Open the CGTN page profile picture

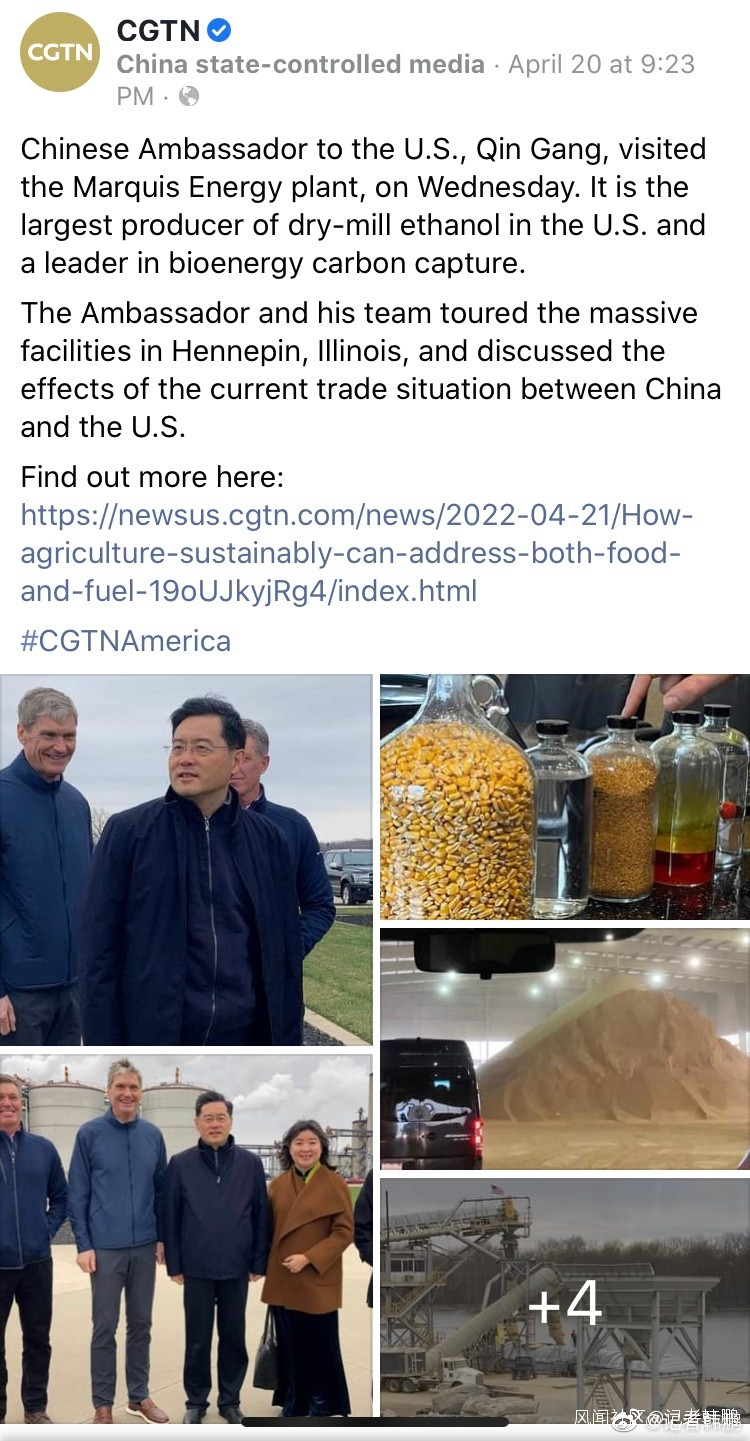click(60, 52)
